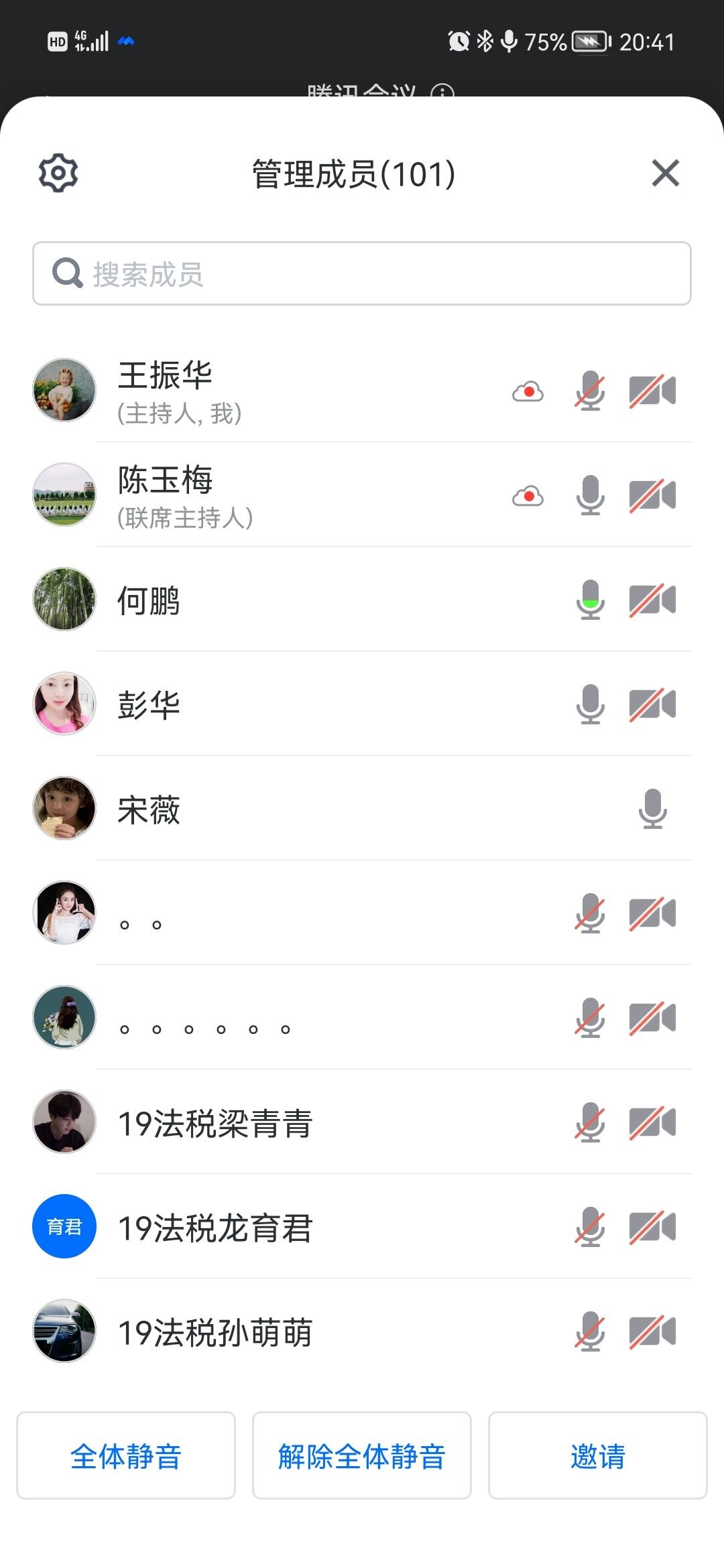Close the 管理成员 panel

(665, 174)
